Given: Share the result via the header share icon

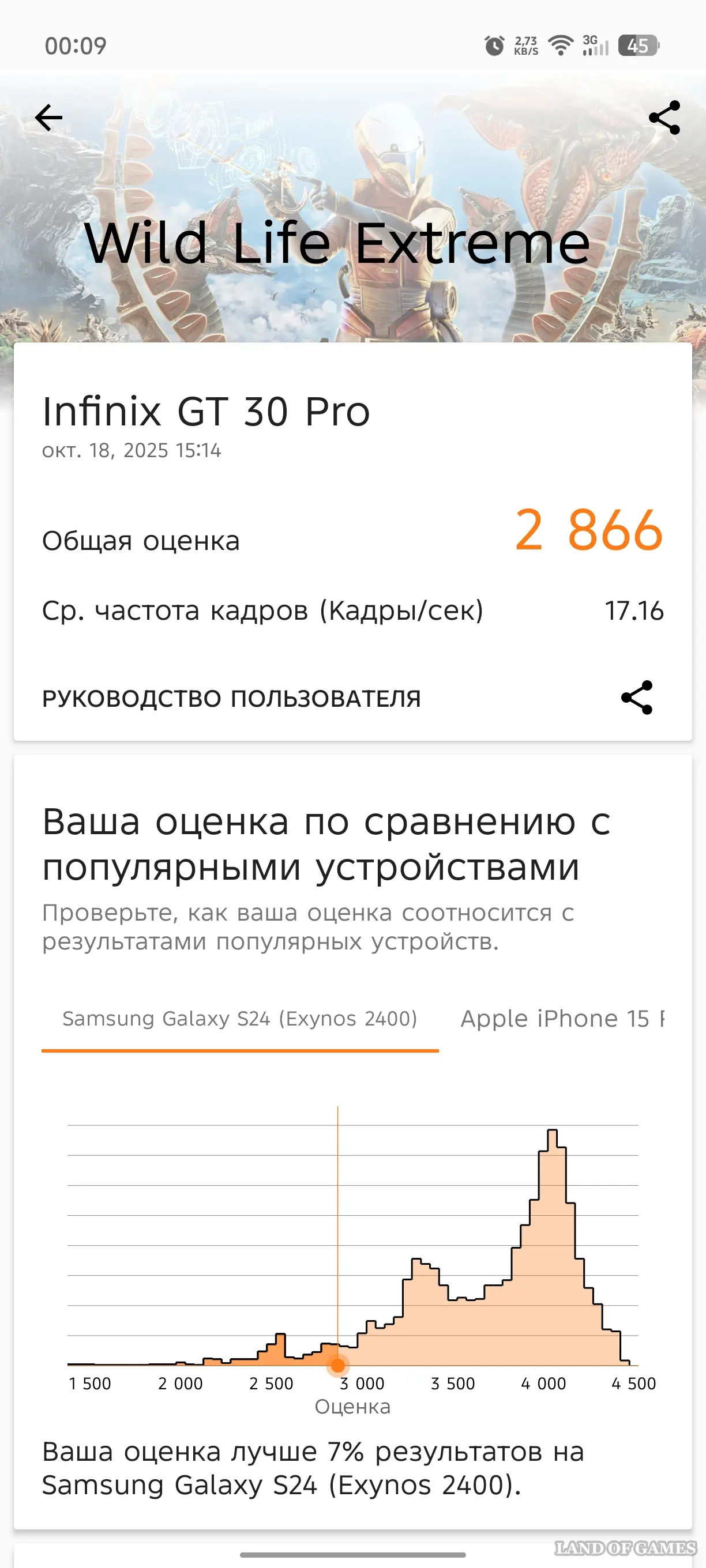Looking at the screenshot, I should [x=664, y=118].
